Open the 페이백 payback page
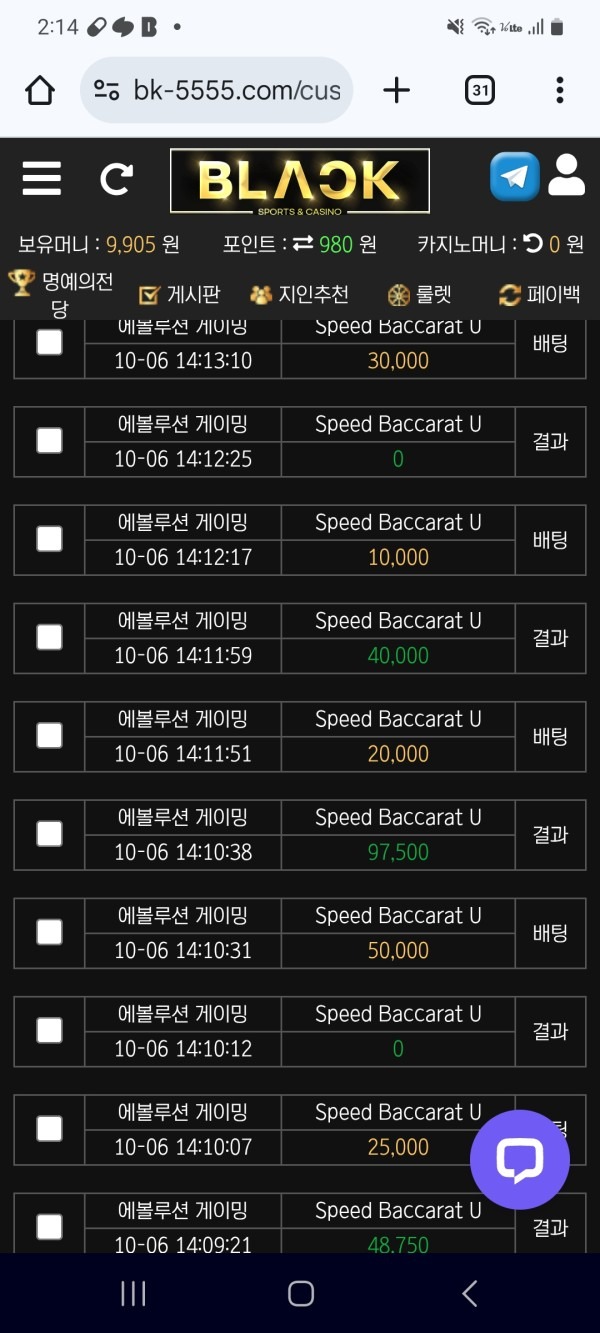 pos(540,294)
